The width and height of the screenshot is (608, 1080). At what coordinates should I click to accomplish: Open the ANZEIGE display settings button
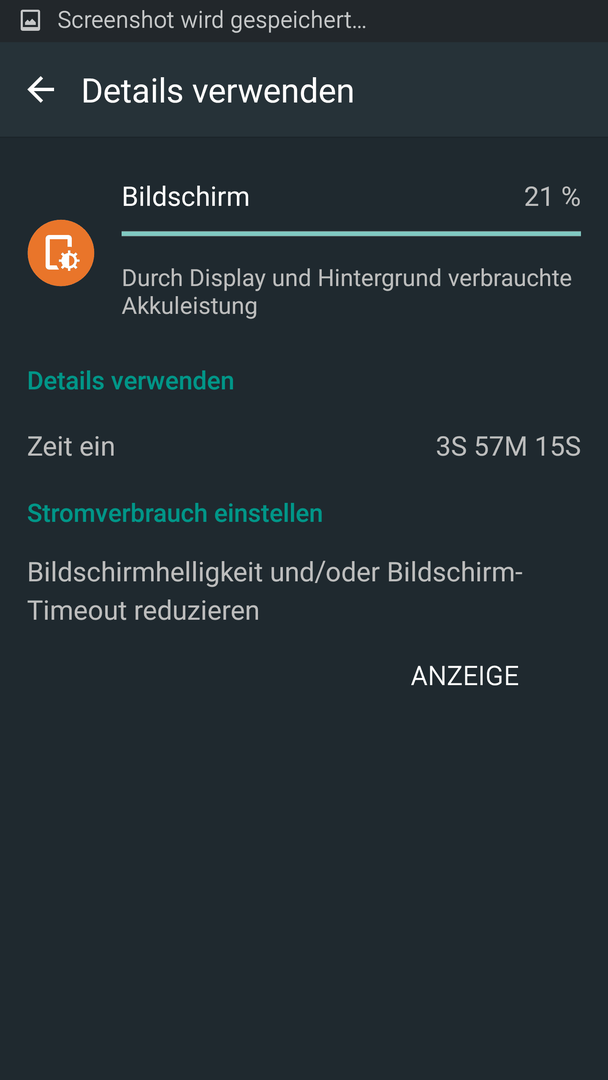465,676
